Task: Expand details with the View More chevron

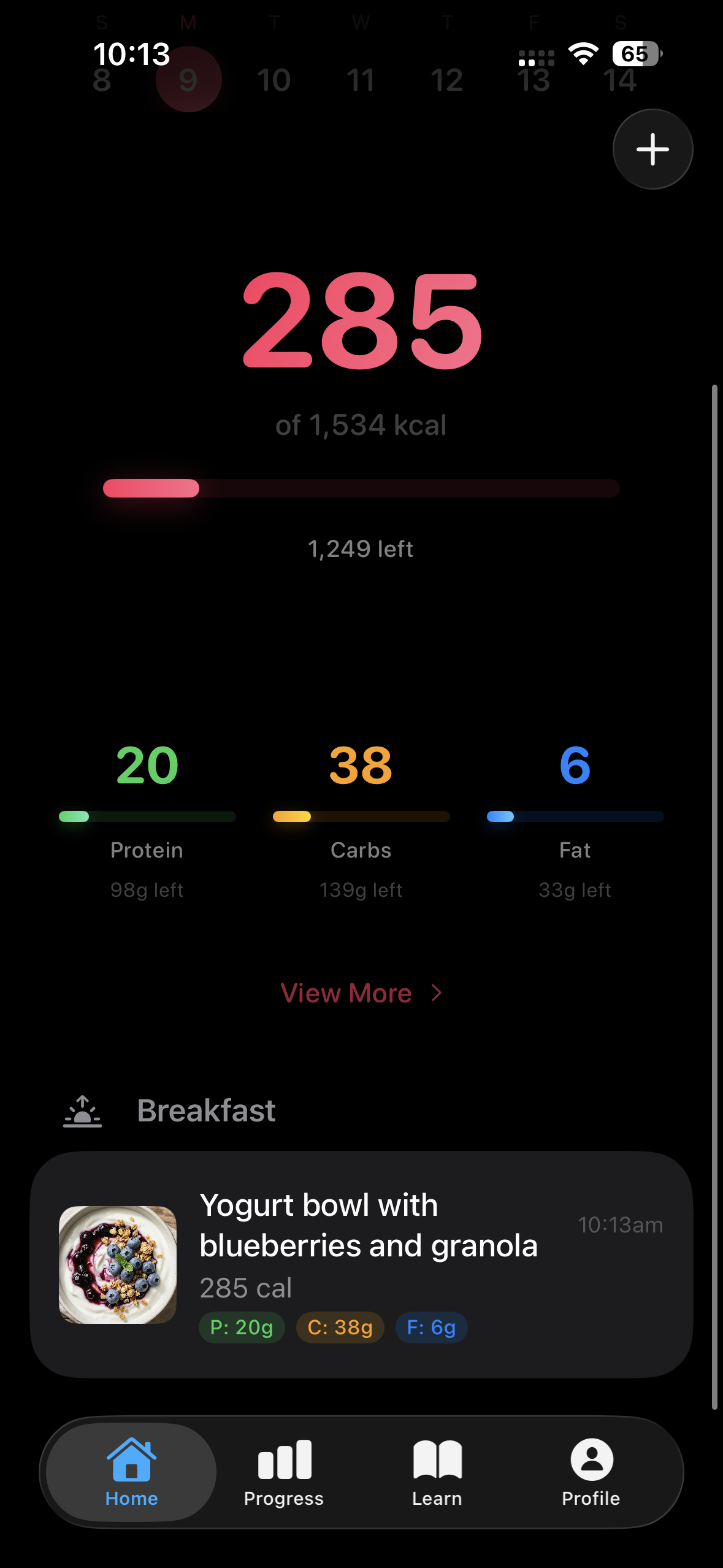Action: coord(361,993)
